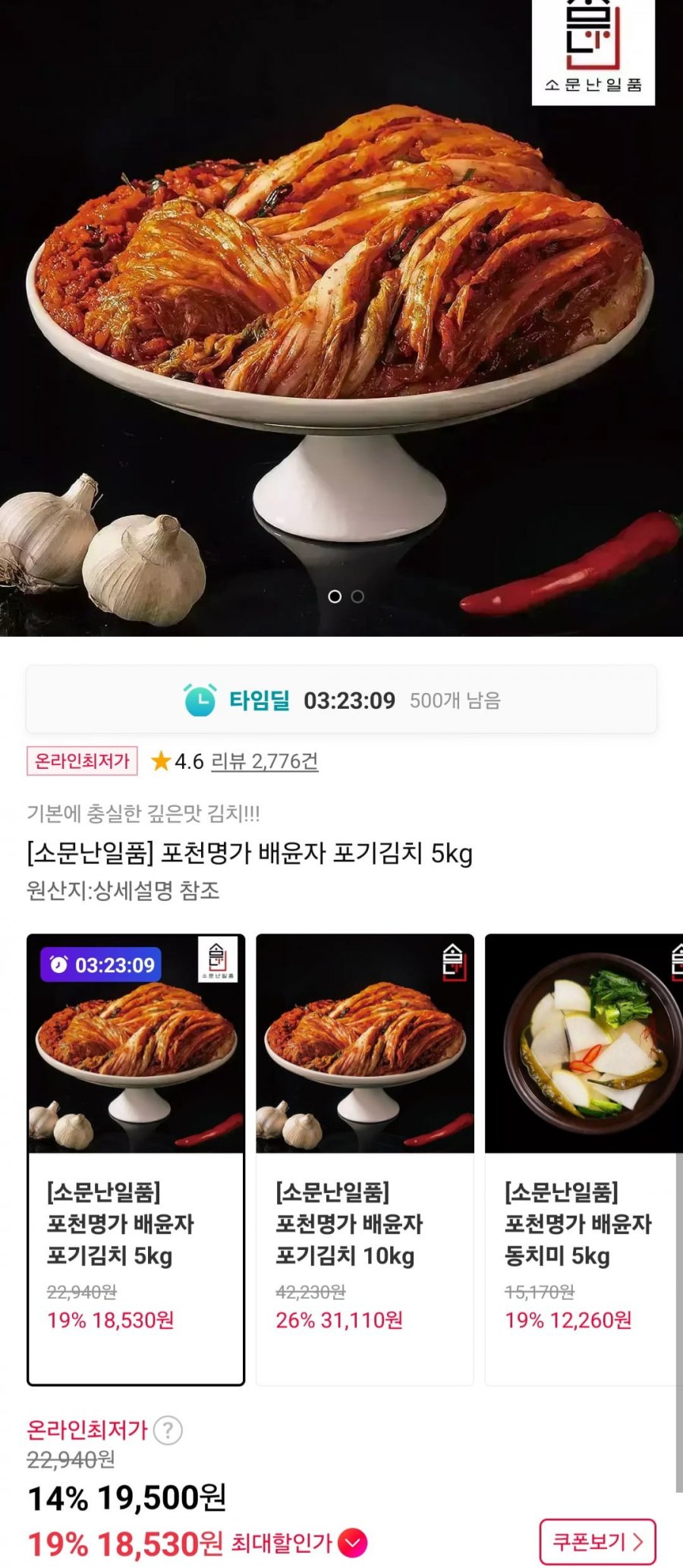683x1568 pixels.
Task: Select the 포기김치 5kg option card
Action: [136, 1159]
